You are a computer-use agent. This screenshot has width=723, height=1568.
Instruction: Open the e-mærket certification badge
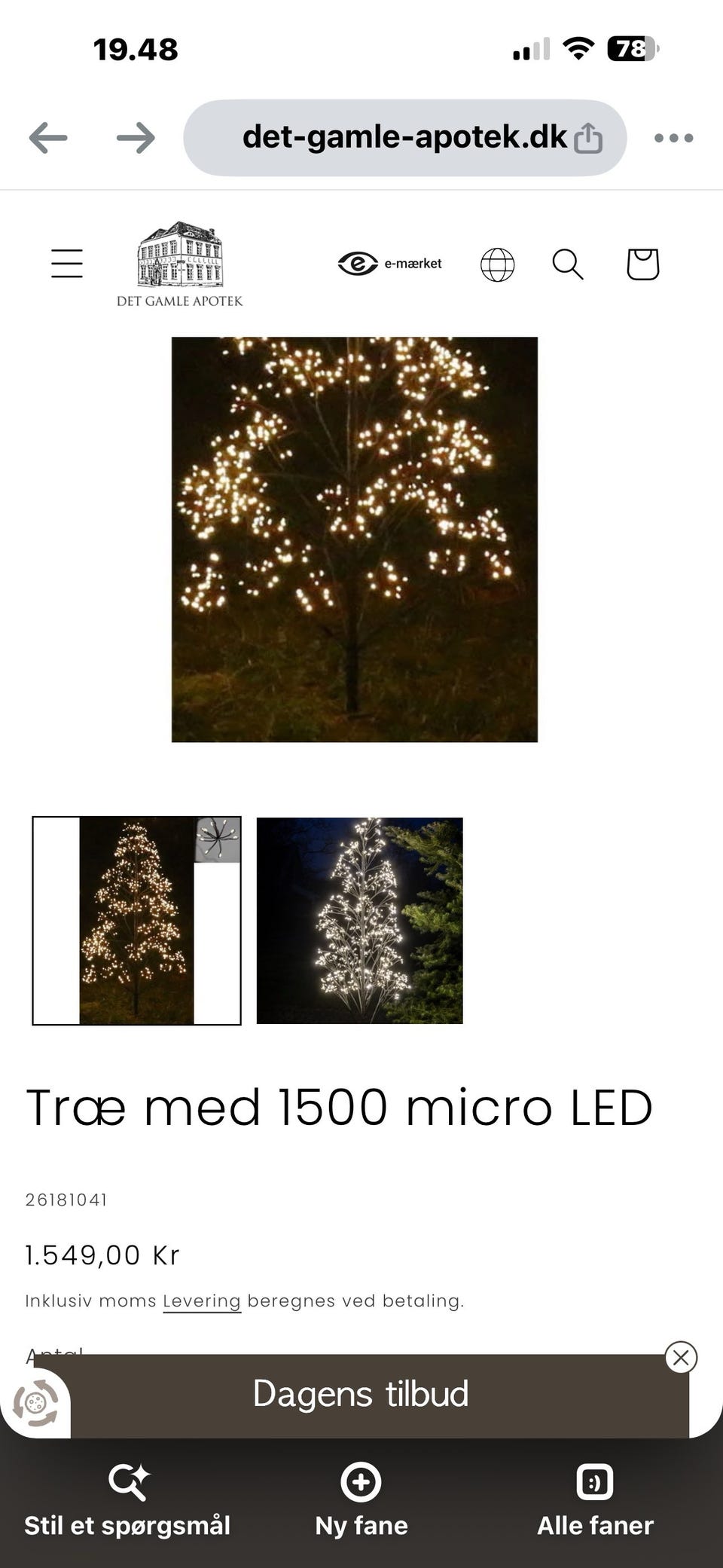pyautogui.click(x=389, y=264)
